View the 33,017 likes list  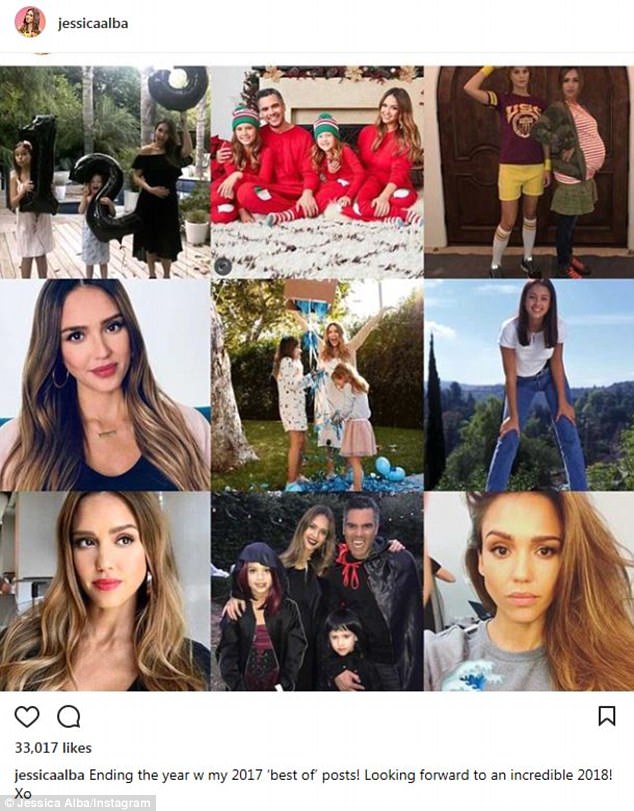coord(53,748)
